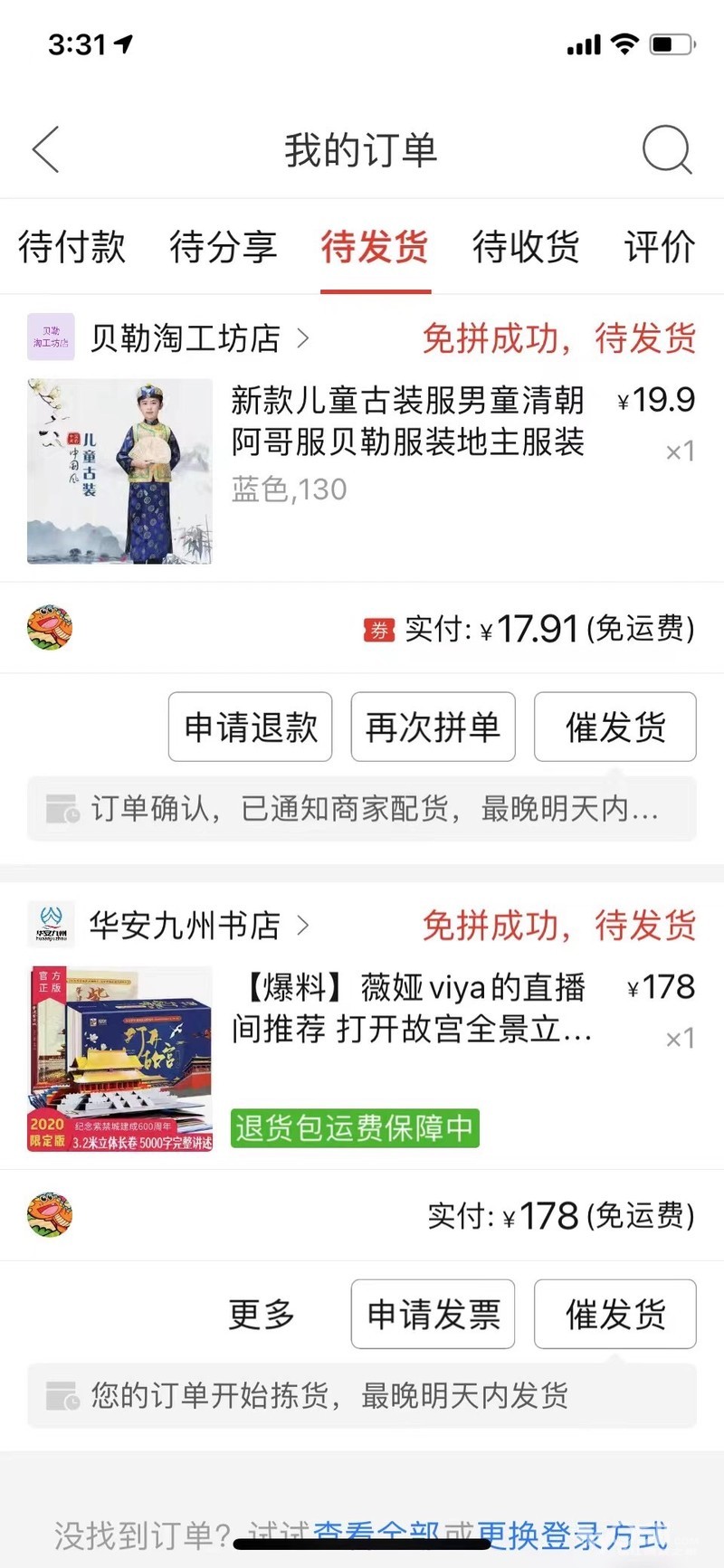The height and width of the screenshot is (1568, 724).
Task: Switch to the 待分享 tab
Action: point(223,247)
